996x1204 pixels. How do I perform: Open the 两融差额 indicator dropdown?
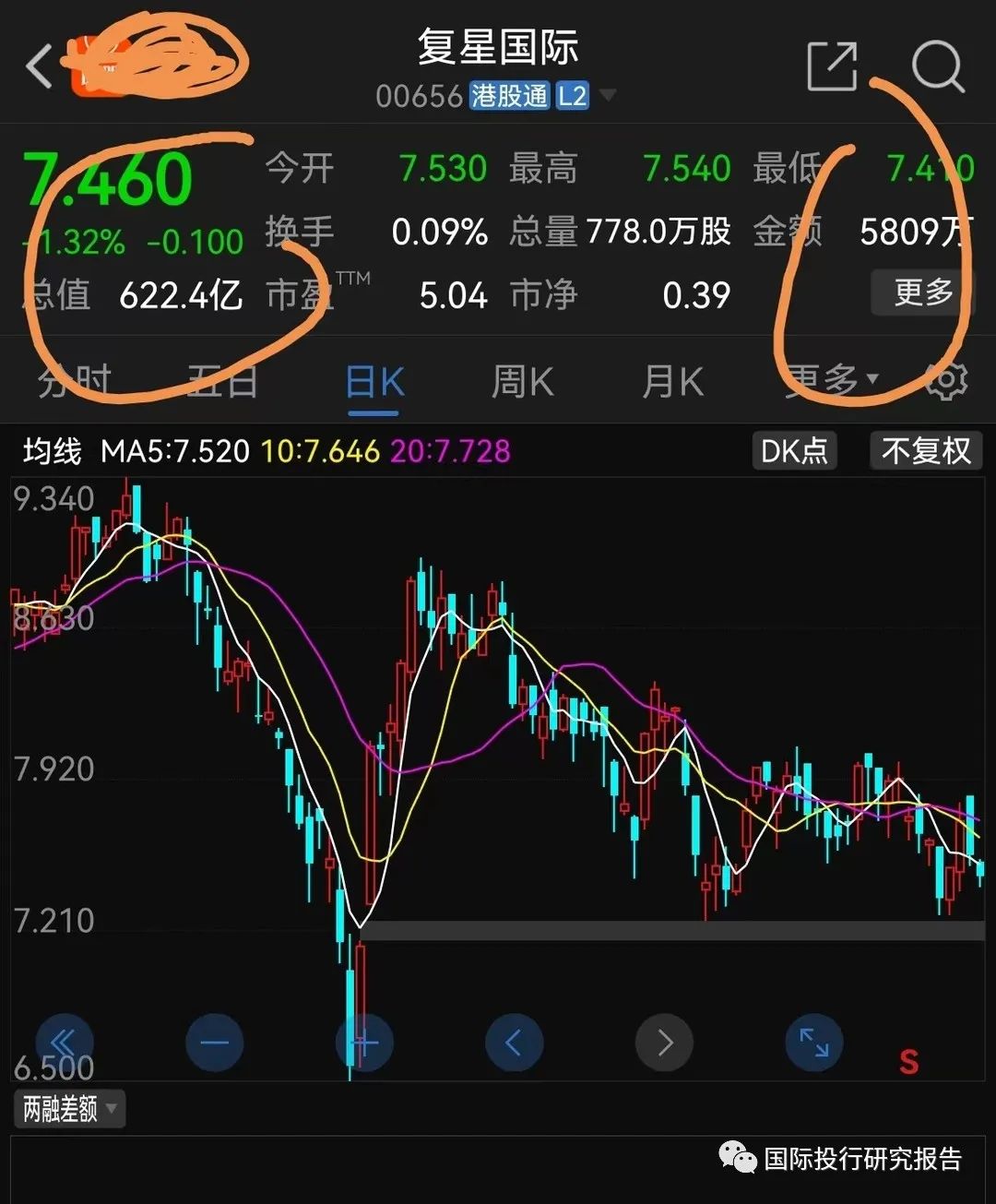point(70,1108)
